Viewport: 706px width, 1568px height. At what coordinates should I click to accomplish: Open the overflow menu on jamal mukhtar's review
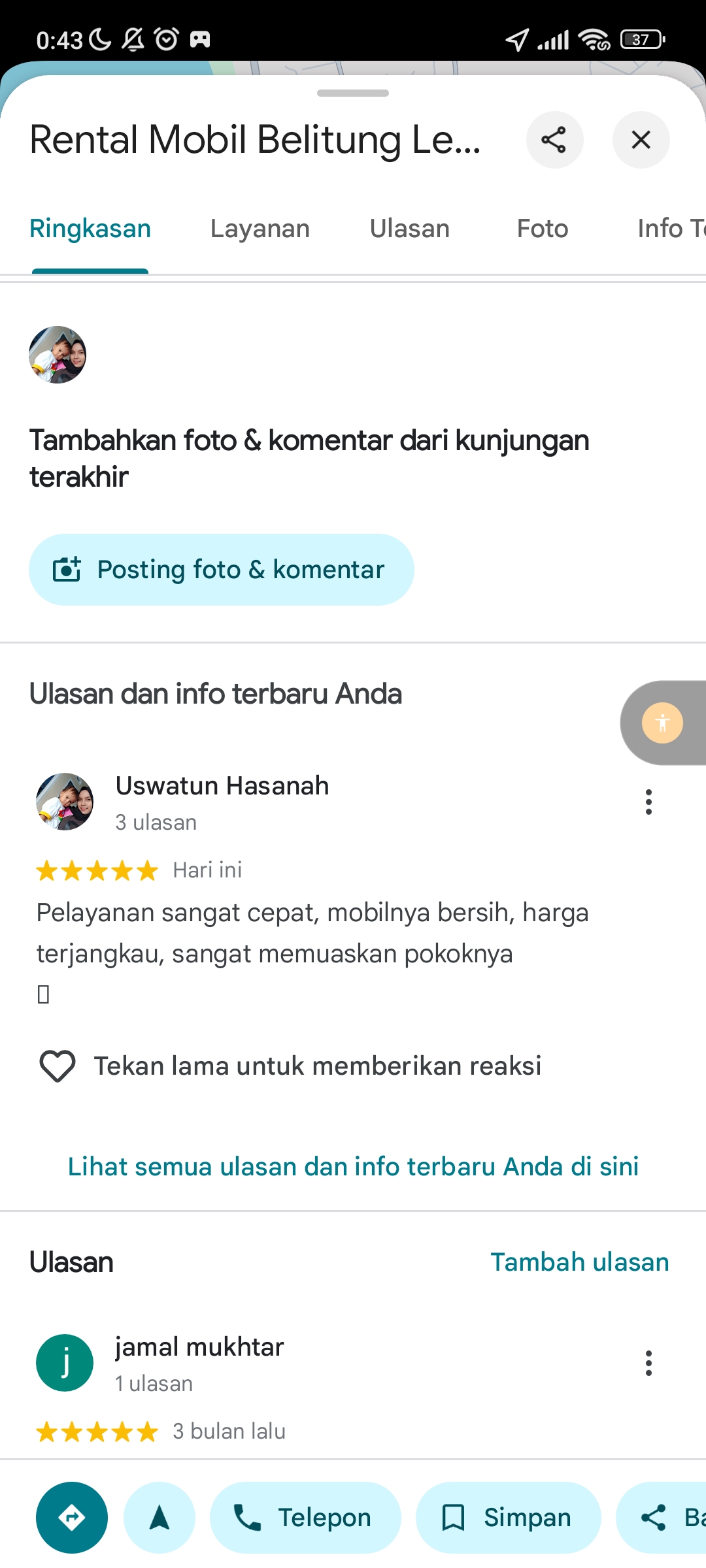pos(648,1363)
